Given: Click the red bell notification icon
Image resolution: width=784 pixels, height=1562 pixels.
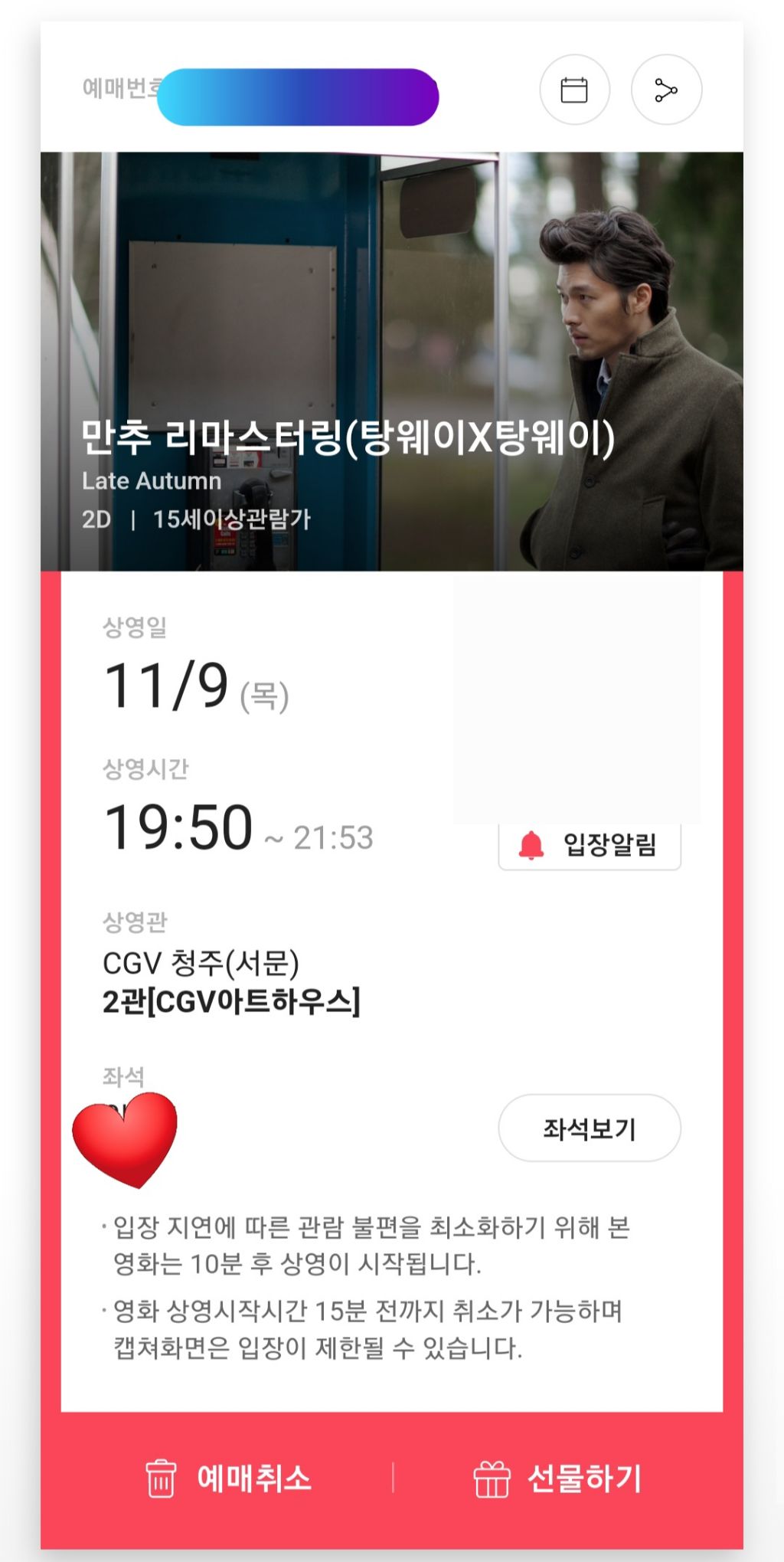Looking at the screenshot, I should click(534, 844).
